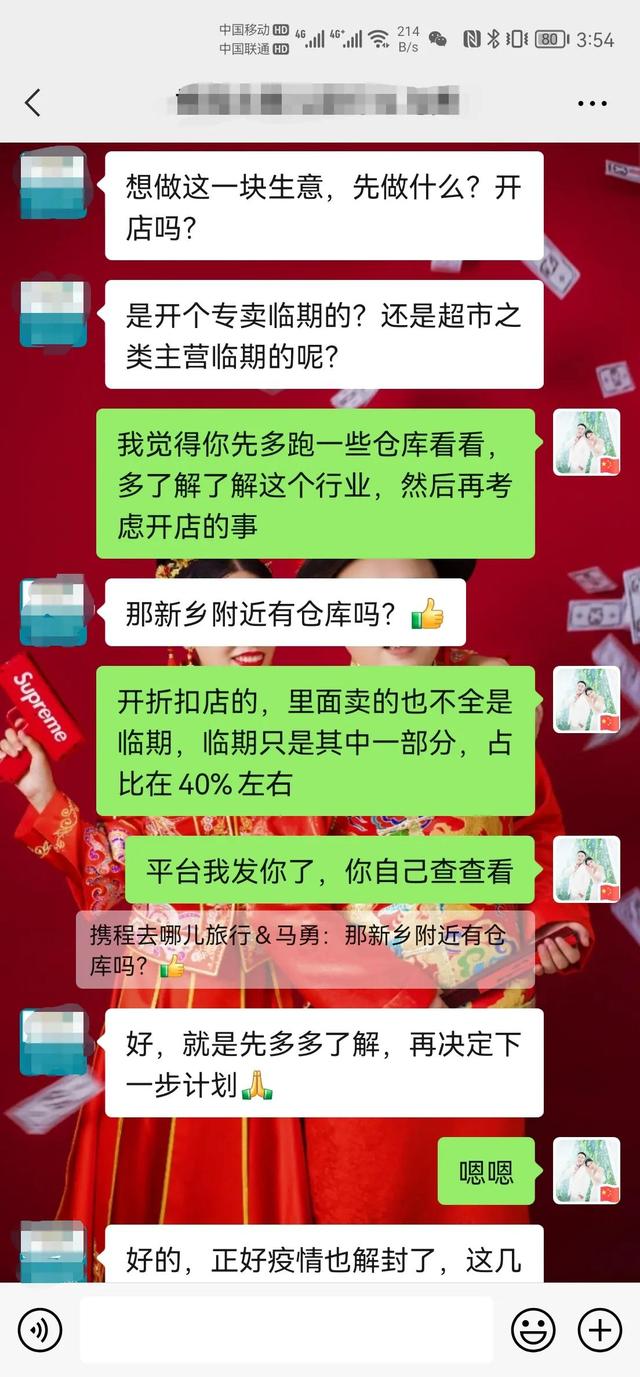Open the emoji sticker panel
Viewport: 640px width, 1377px height.
click(x=533, y=1329)
